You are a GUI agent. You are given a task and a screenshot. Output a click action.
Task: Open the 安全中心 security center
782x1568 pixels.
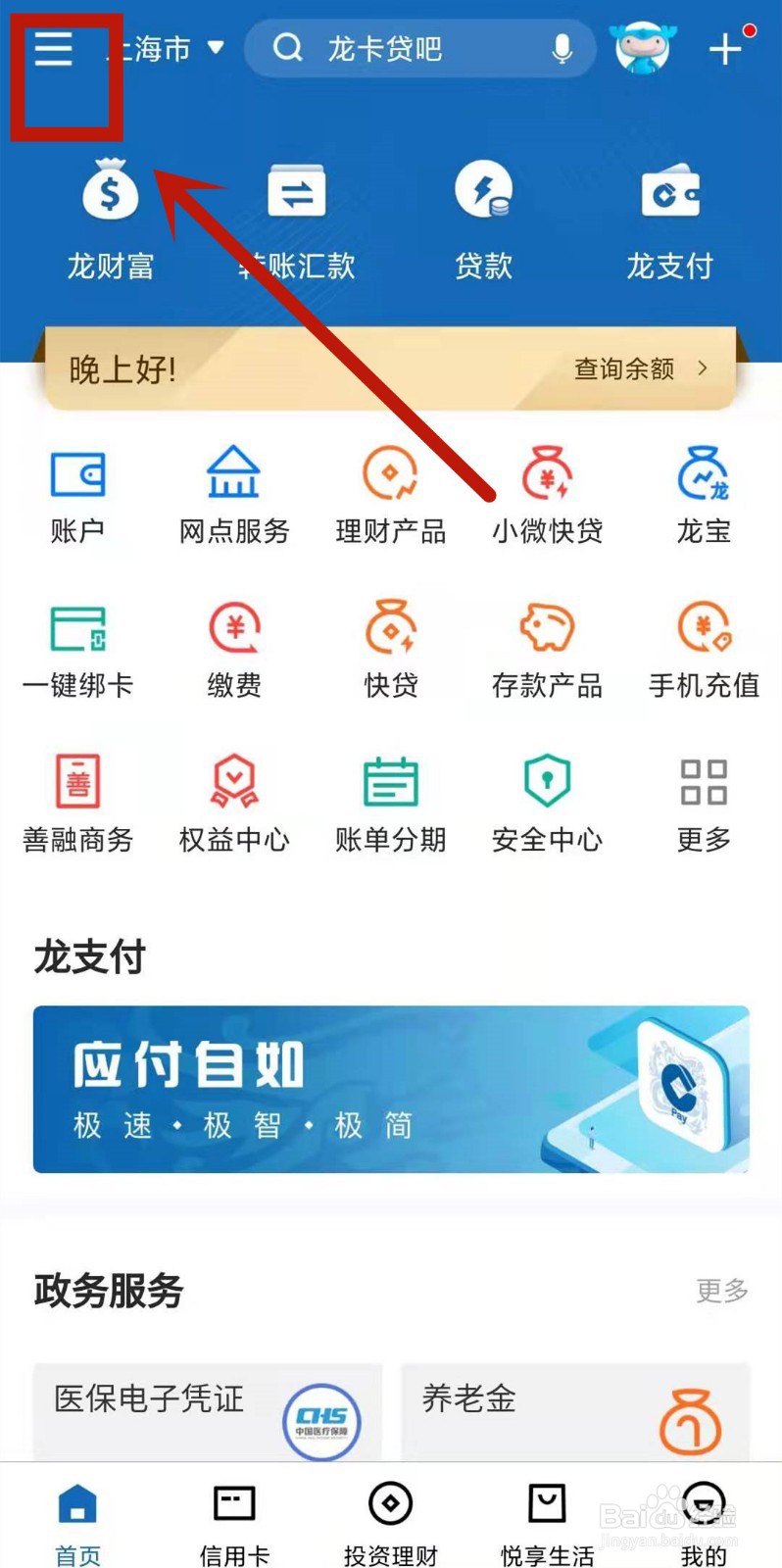pos(546,802)
